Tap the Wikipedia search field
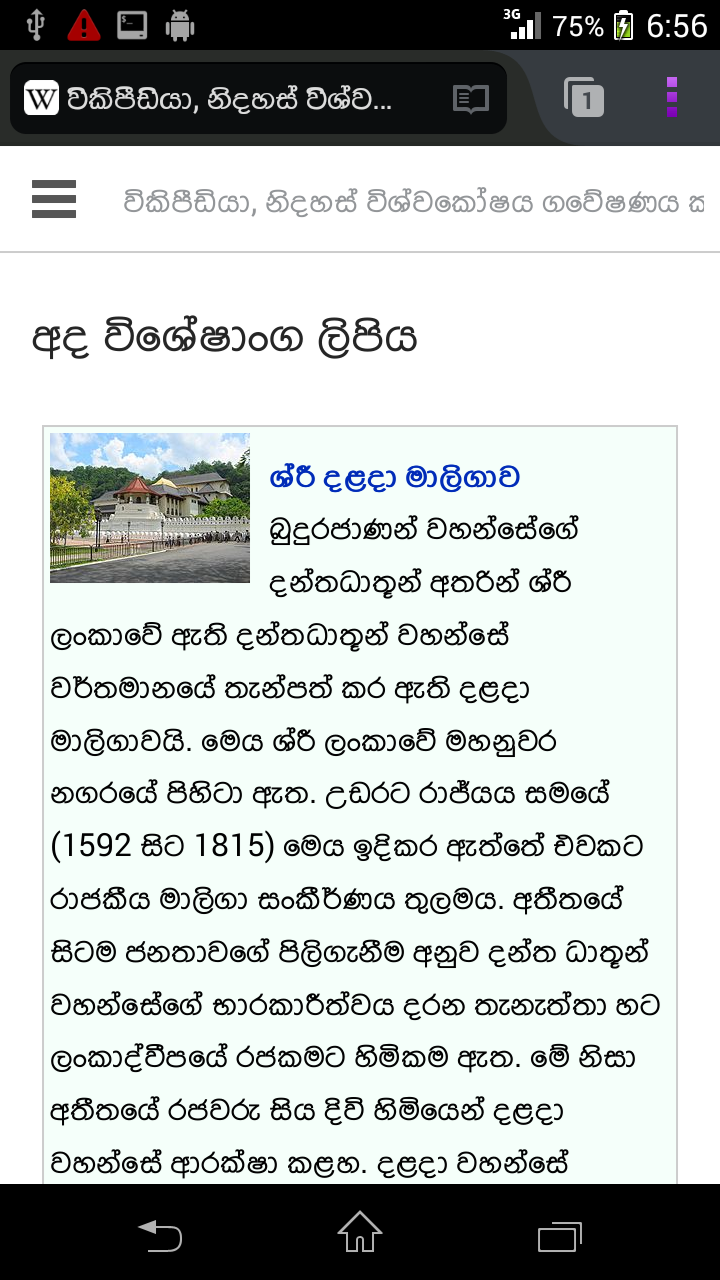720x1280 pixels. 412,202
